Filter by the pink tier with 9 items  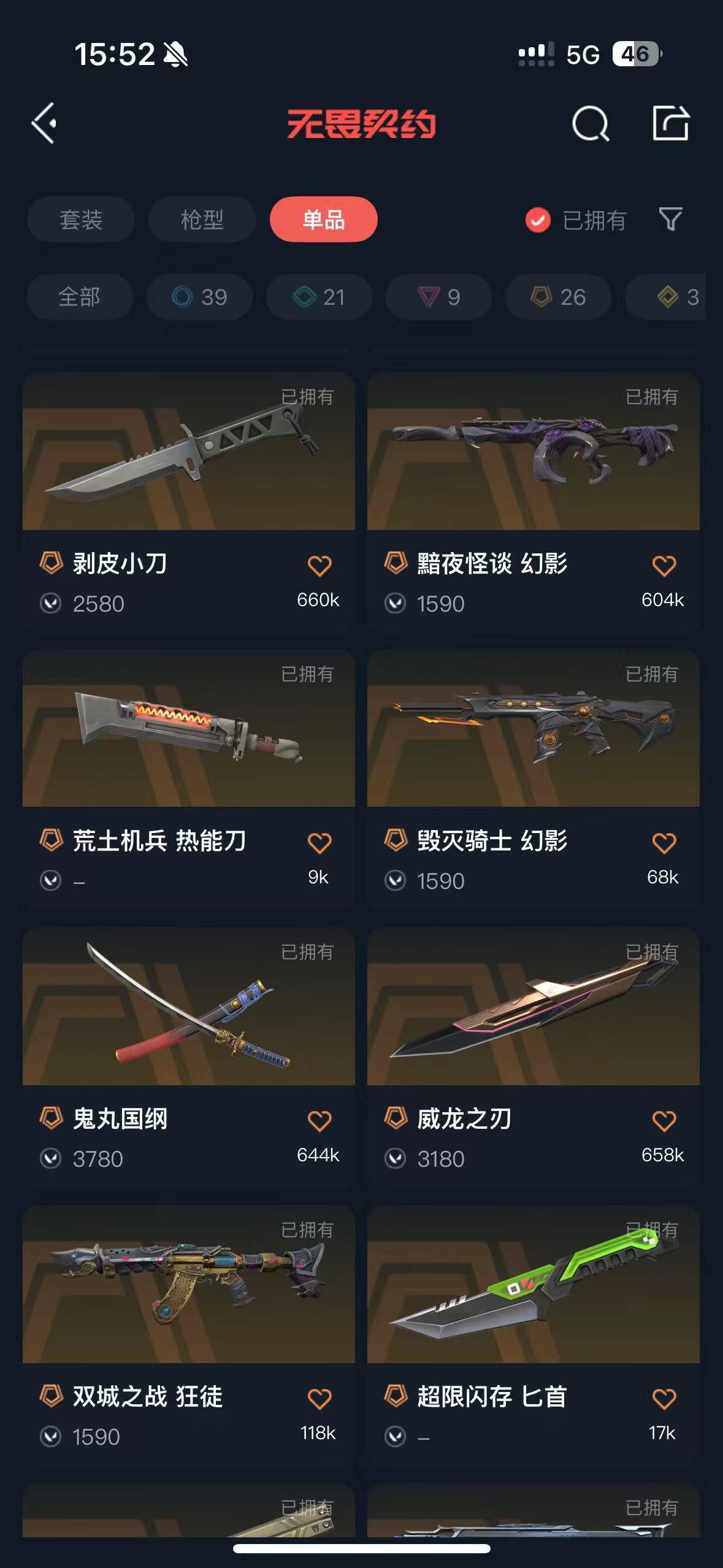pos(438,298)
